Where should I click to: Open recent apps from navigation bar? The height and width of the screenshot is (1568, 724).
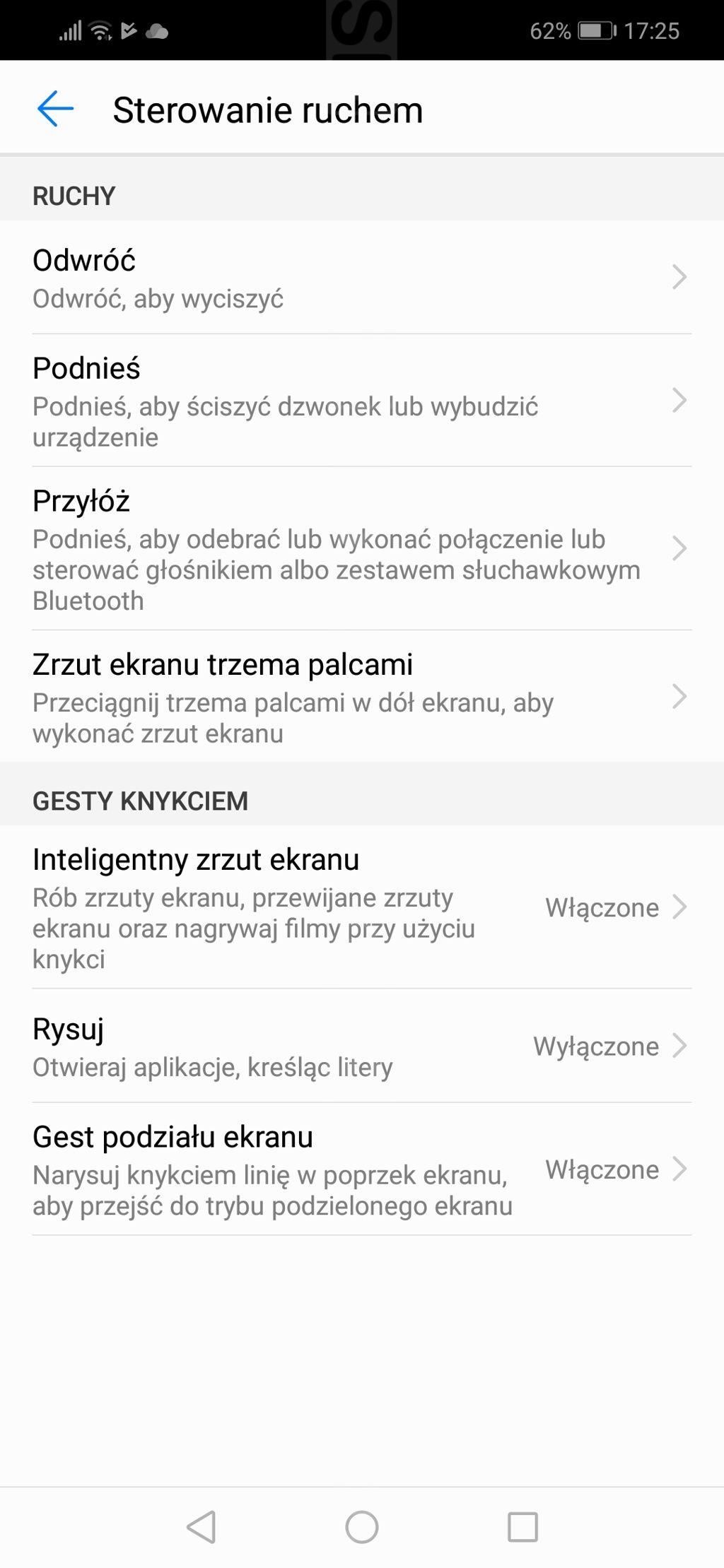522,1527
